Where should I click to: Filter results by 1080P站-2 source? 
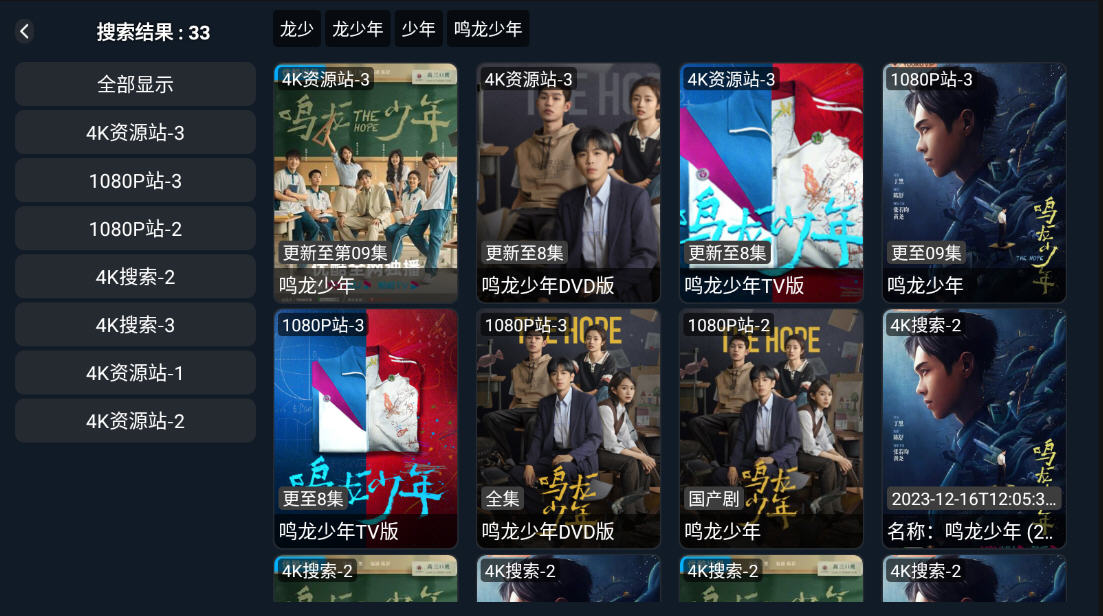coord(135,229)
